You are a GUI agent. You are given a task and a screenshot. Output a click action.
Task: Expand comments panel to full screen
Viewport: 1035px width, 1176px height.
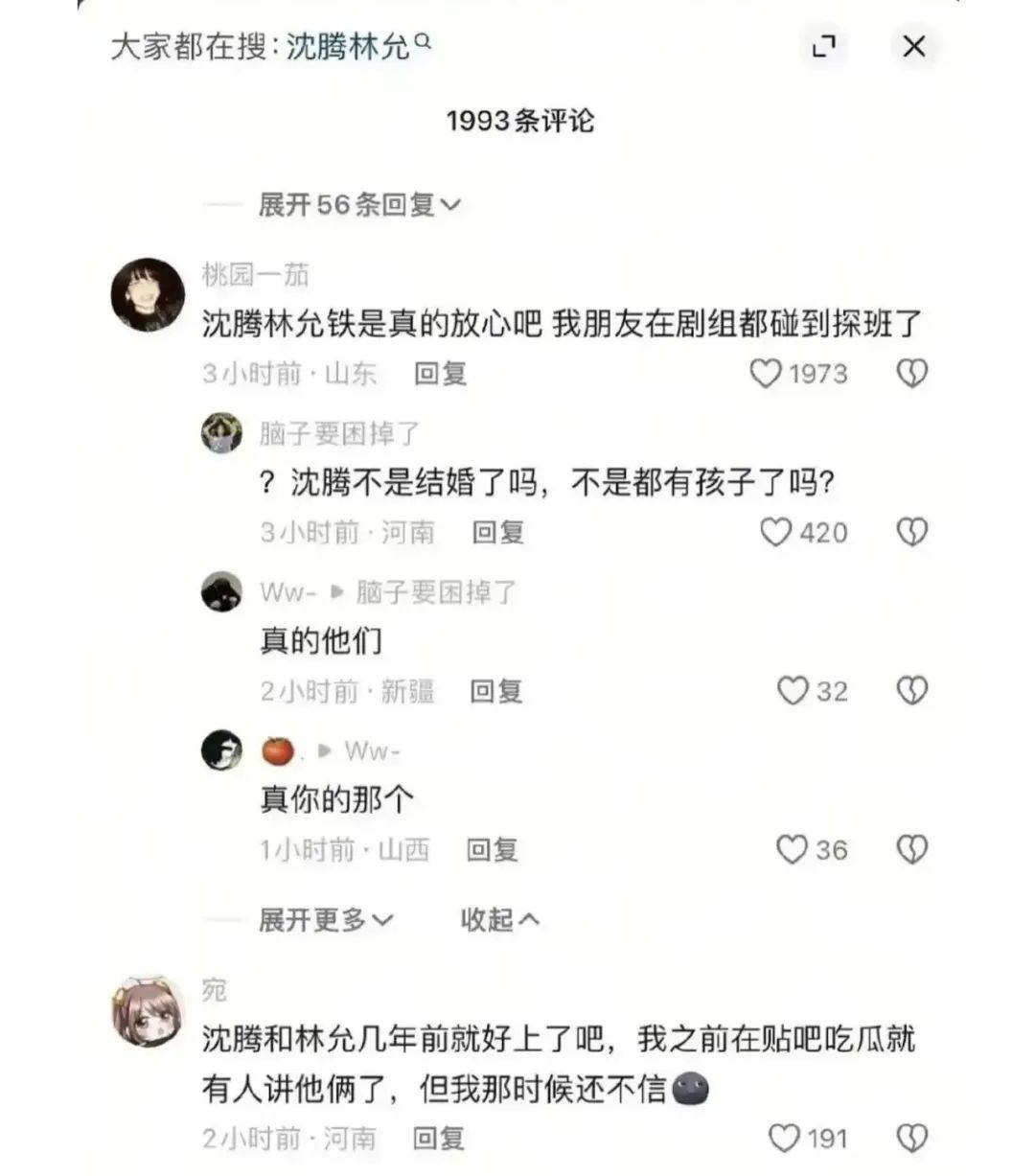pyautogui.click(x=823, y=46)
